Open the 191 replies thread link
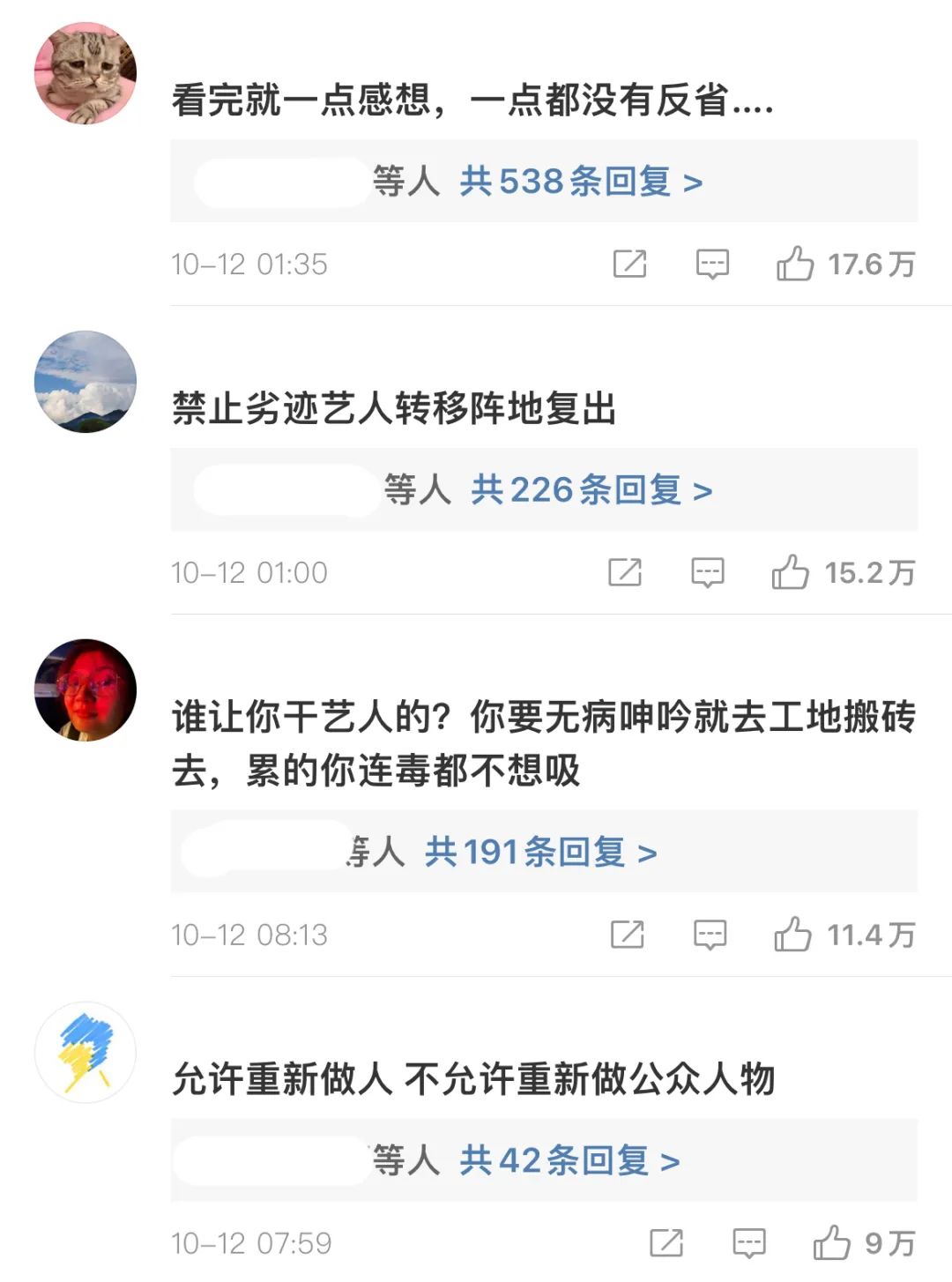This screenshot has height=1282, width=952. click(x=540, y=853)
